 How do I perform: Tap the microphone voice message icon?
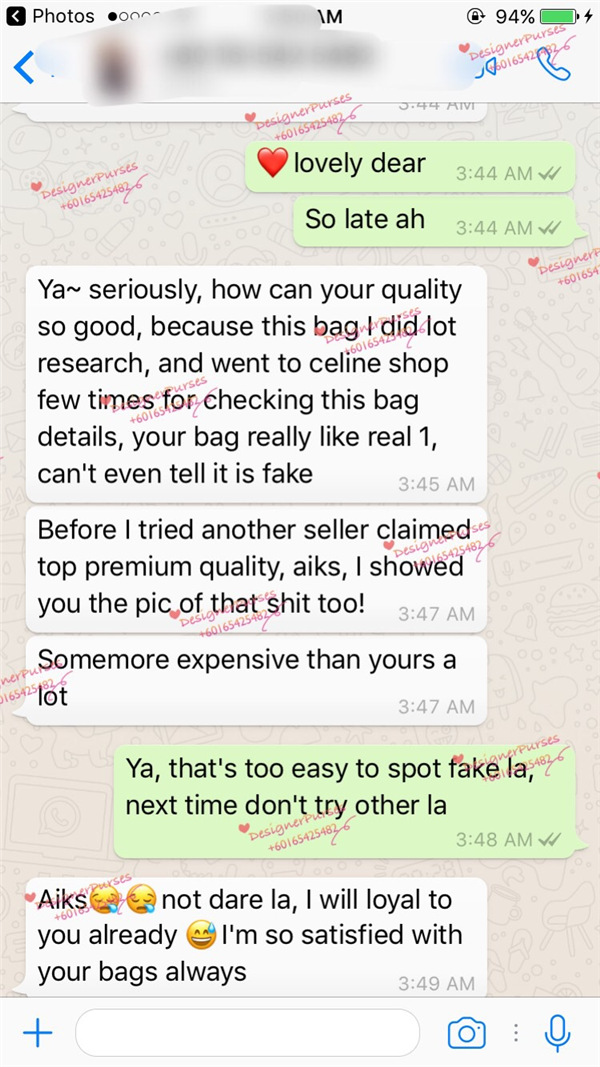click(x=557, y=1033)
